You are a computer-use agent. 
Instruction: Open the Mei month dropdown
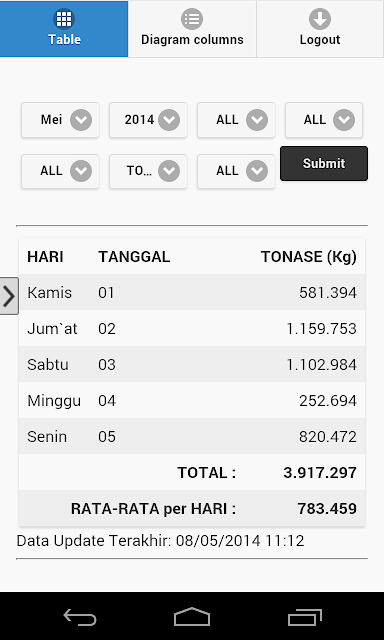pyautogui.click(x=60, y=120)
